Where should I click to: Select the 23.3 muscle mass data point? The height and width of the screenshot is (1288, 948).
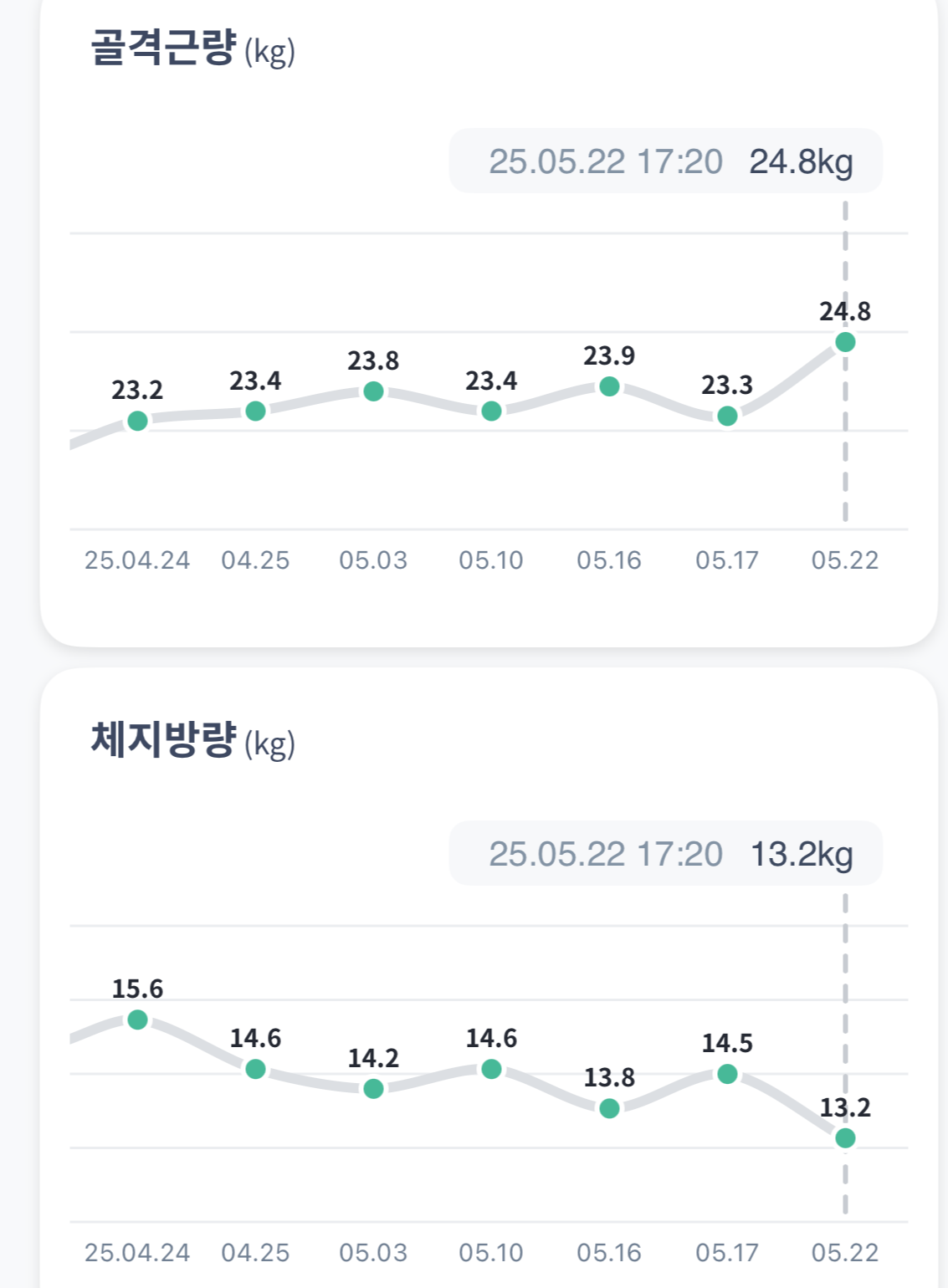tap(728, 416)
